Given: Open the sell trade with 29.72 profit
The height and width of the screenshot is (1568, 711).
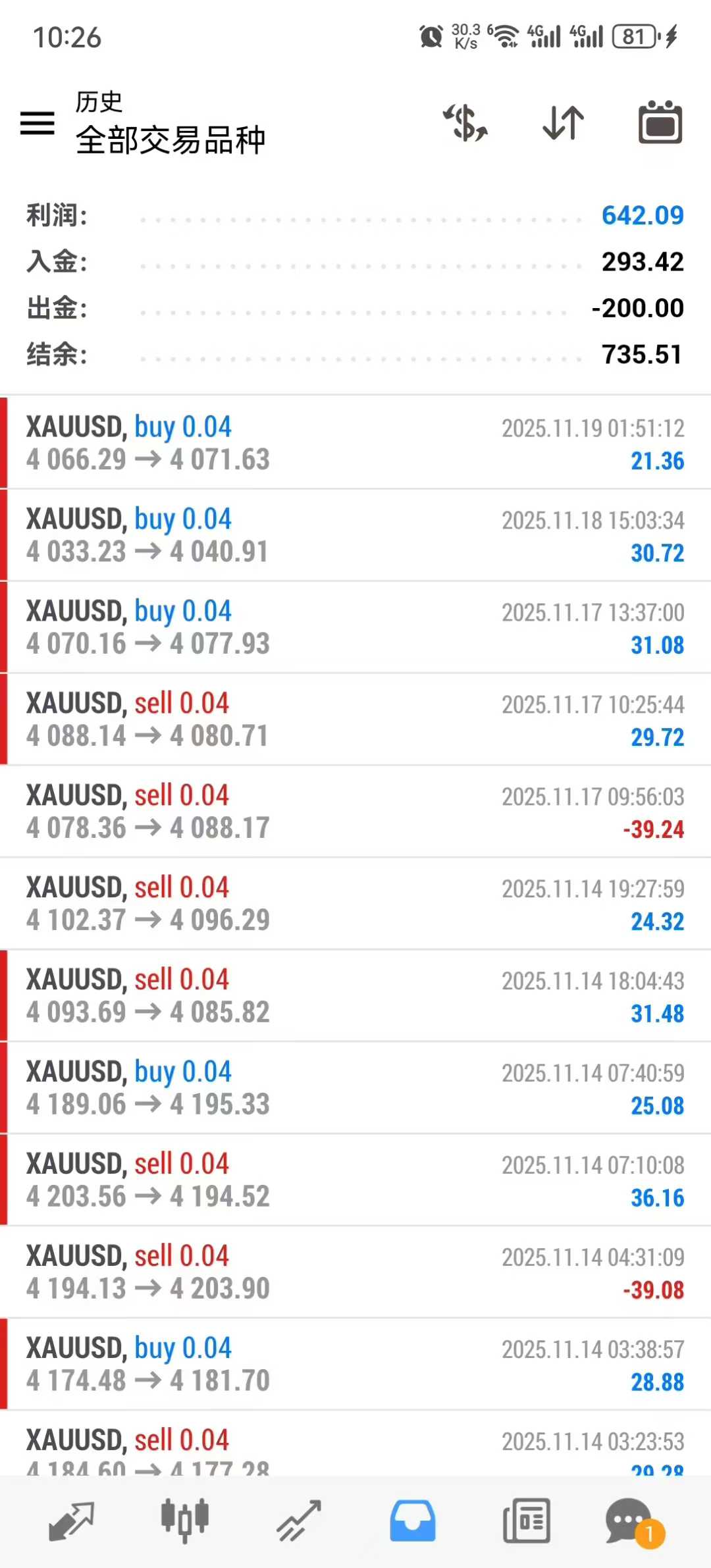Looking at the screenshot, I should tap(355, 719).
